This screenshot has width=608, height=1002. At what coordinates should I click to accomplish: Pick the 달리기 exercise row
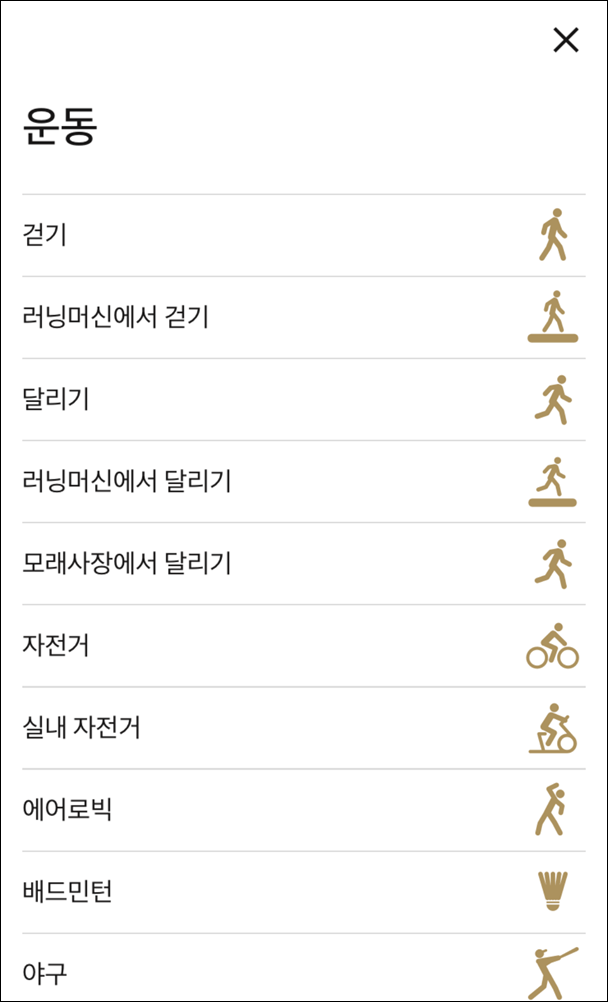click(300, 400)
